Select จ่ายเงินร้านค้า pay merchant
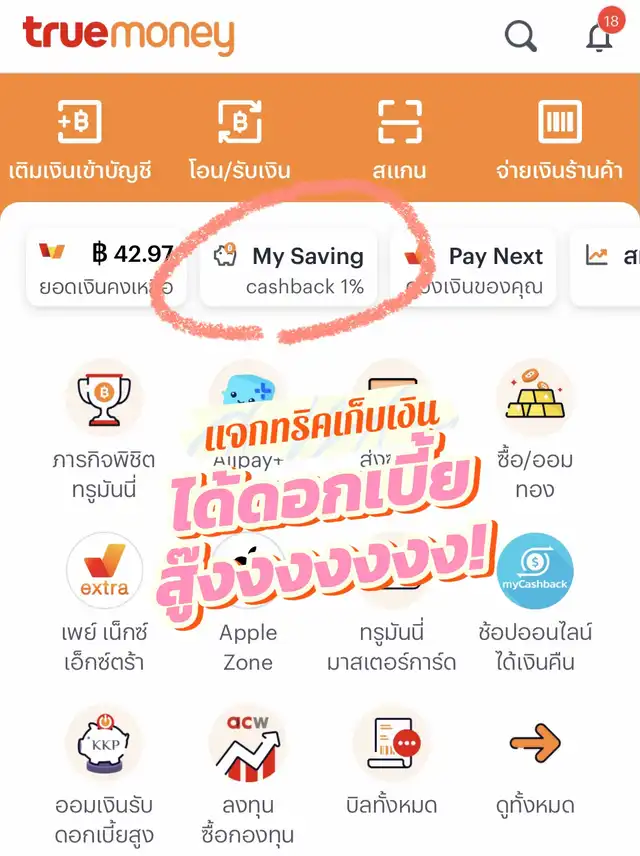640x856 pixels. coord(560,140)
